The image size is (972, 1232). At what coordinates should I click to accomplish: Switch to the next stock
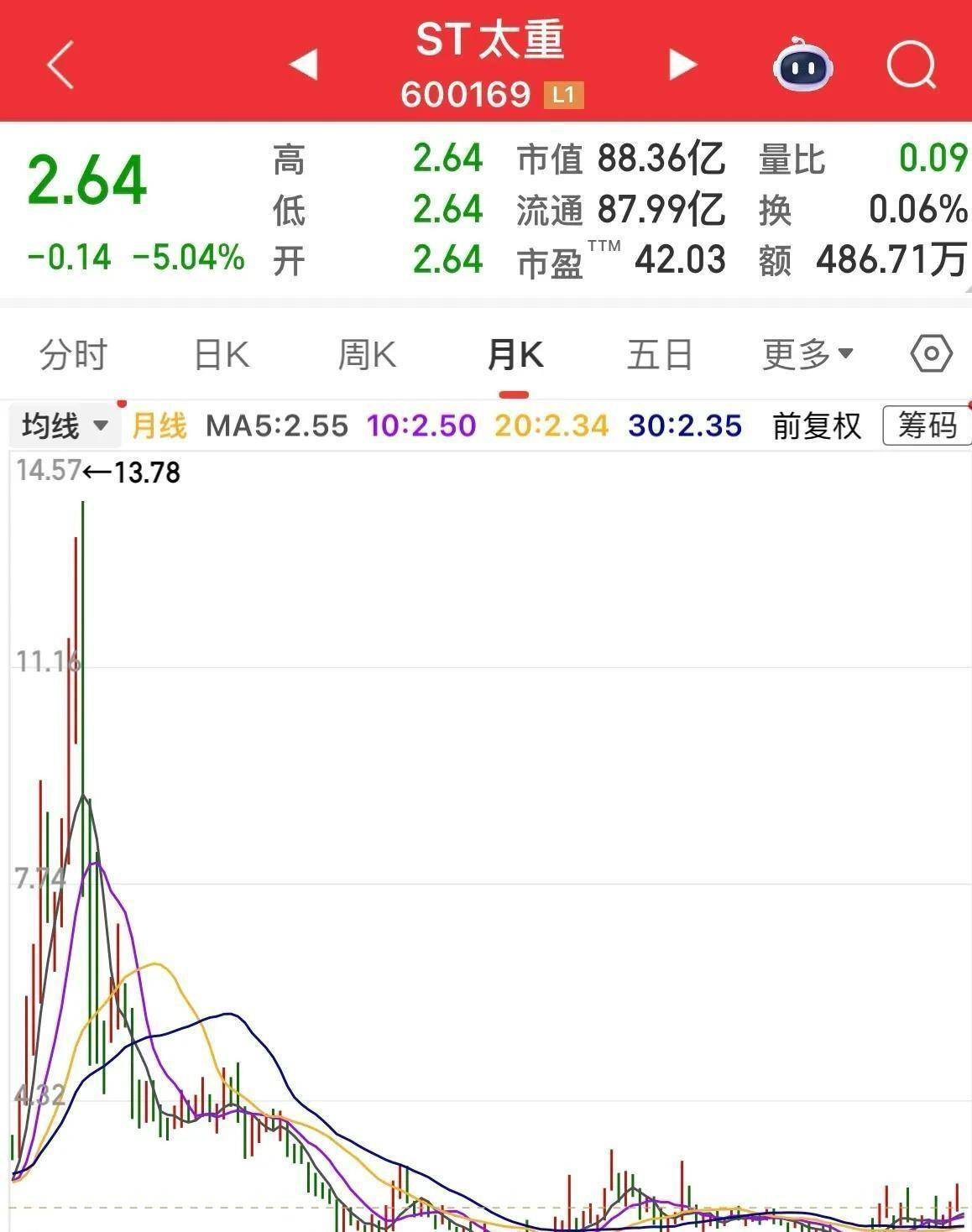[682, 65]
